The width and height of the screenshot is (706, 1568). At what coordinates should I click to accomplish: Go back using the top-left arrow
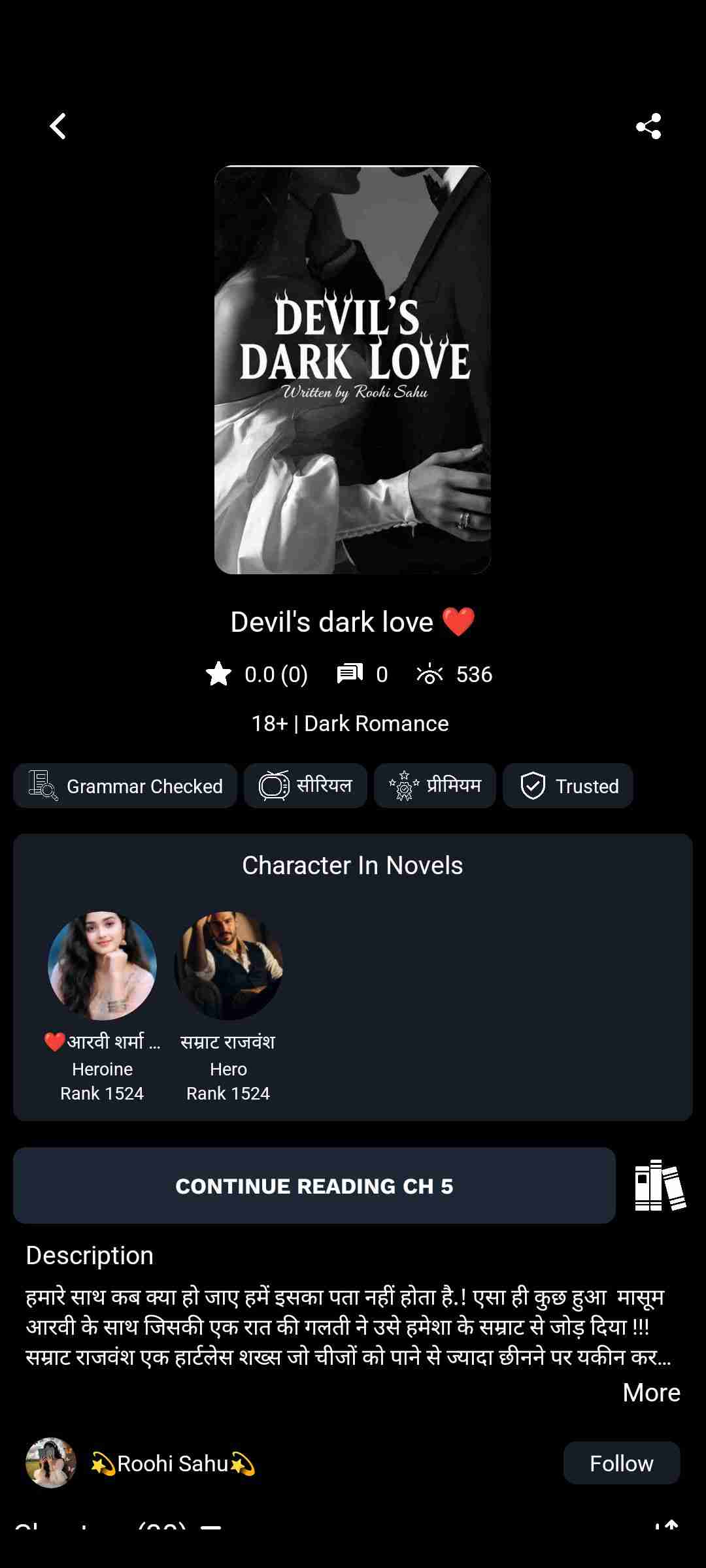click(58, 126)
